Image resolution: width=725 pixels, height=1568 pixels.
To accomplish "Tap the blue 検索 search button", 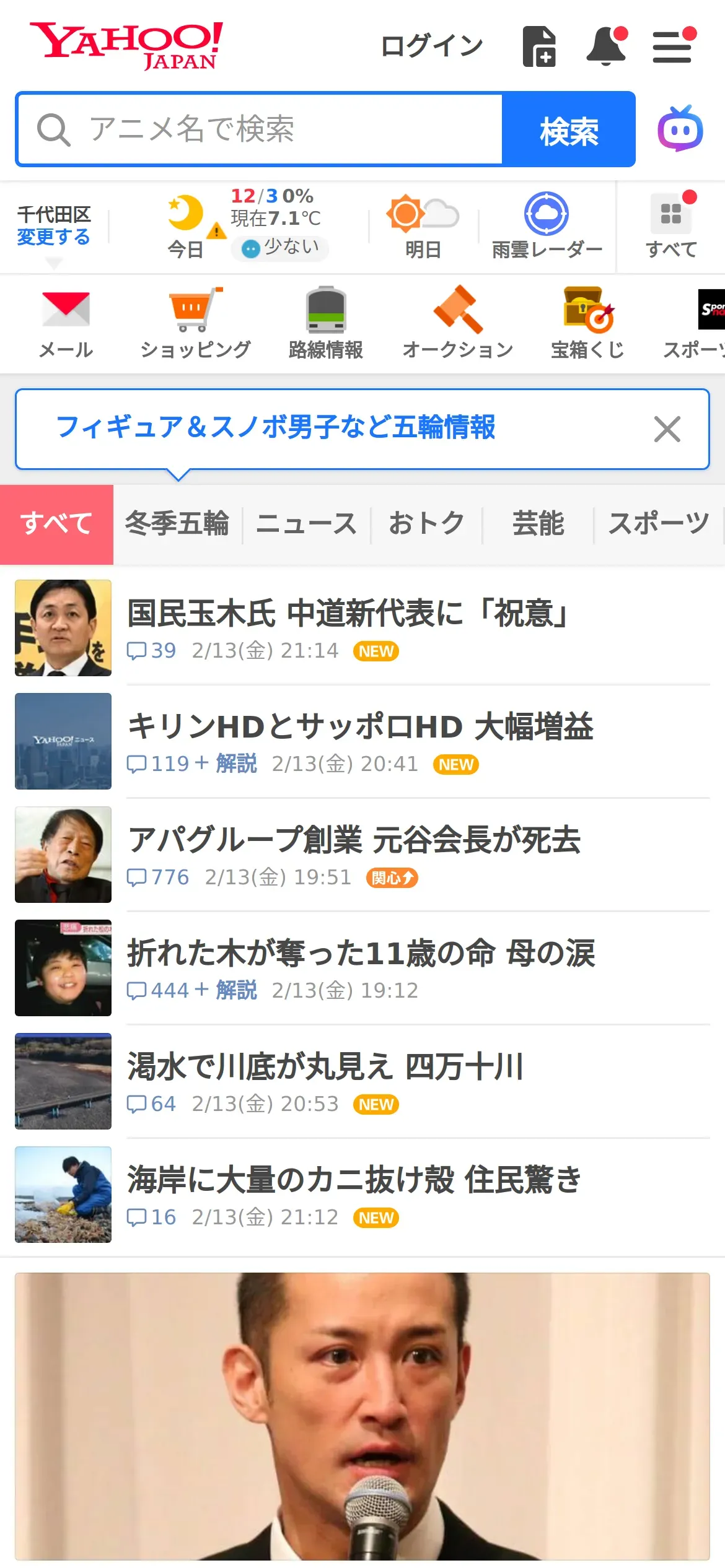I will point(568,129).
